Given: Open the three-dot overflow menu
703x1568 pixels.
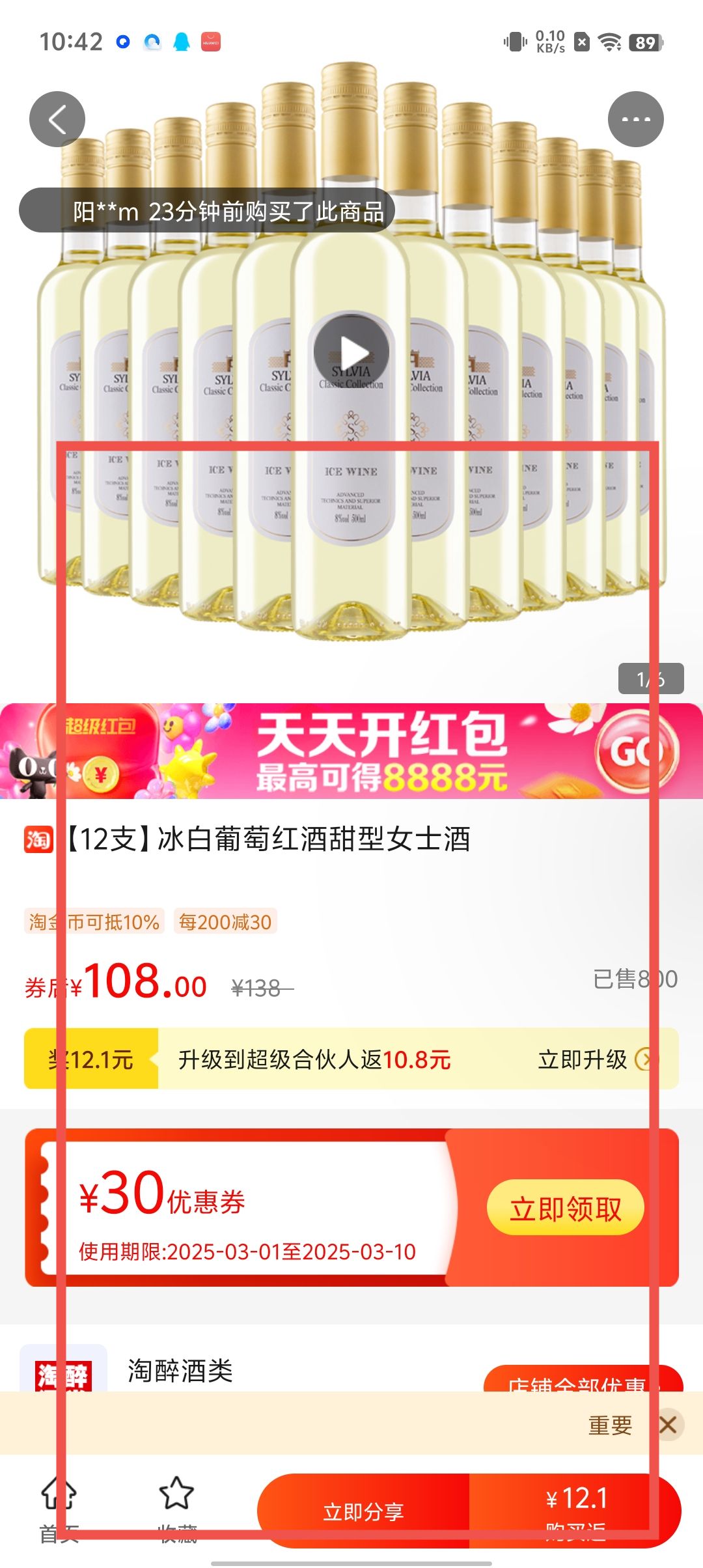Looking at the screenshot, I should point(635,120).
